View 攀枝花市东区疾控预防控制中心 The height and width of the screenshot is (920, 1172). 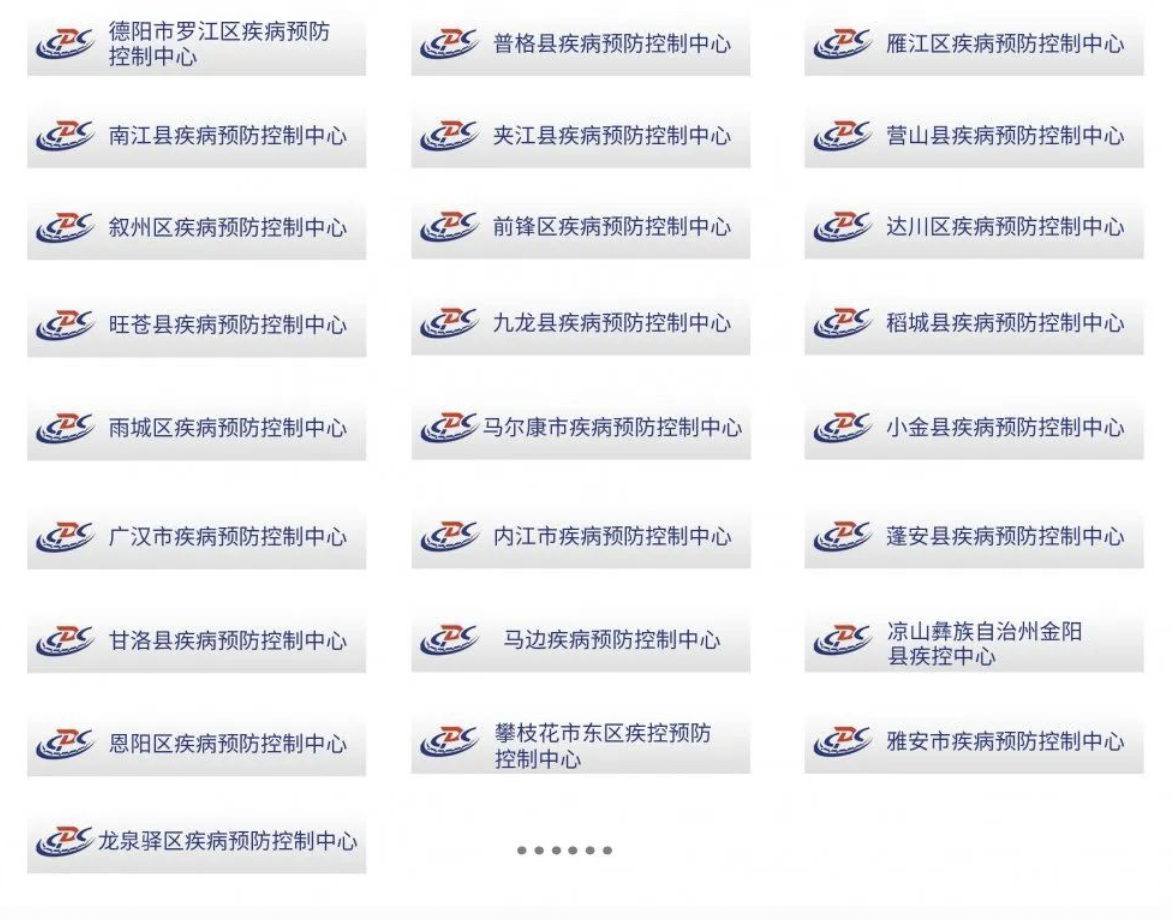click(x=581, y=745)
